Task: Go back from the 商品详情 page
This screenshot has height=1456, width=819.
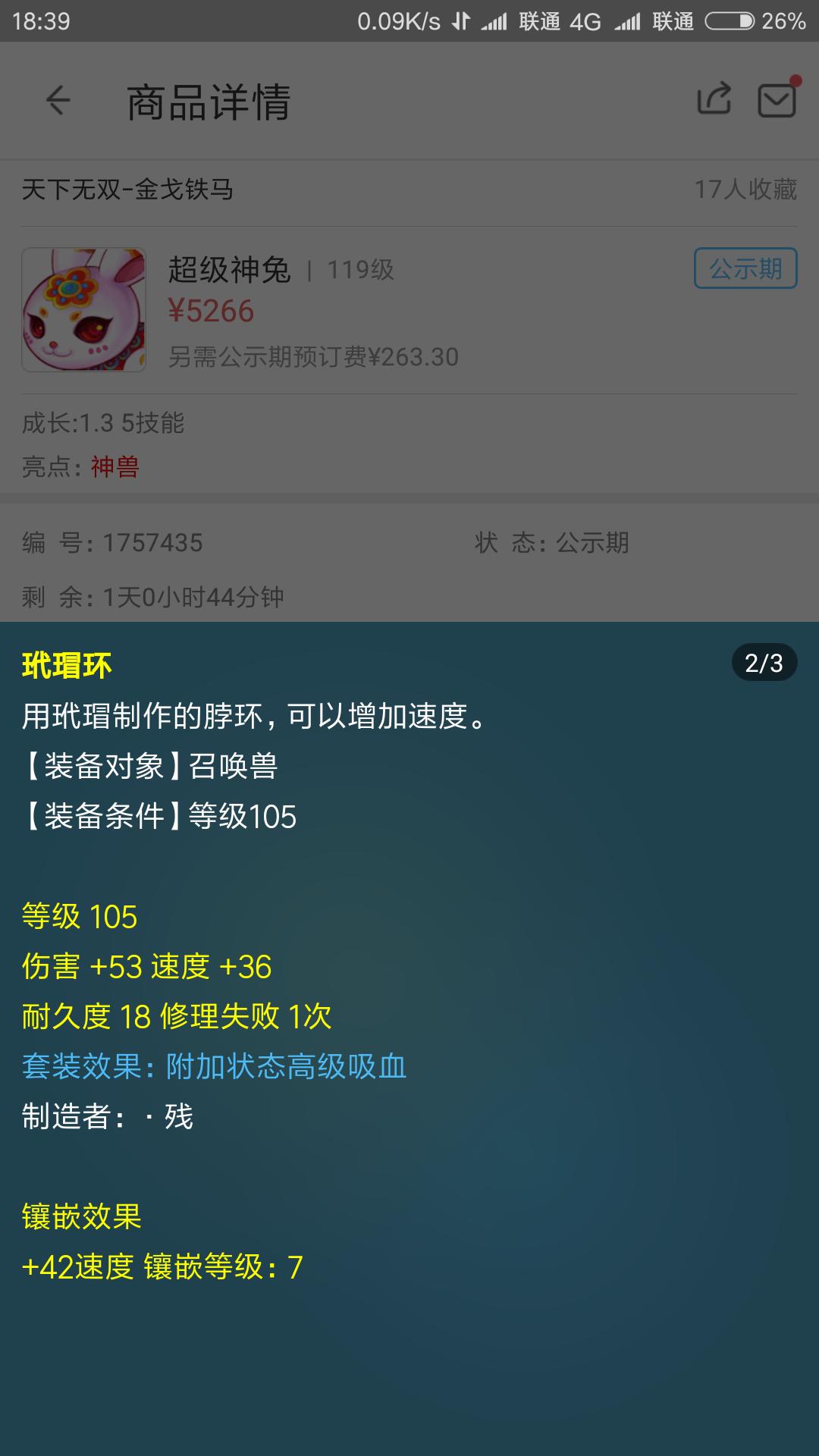Action: tap(58, 101)
